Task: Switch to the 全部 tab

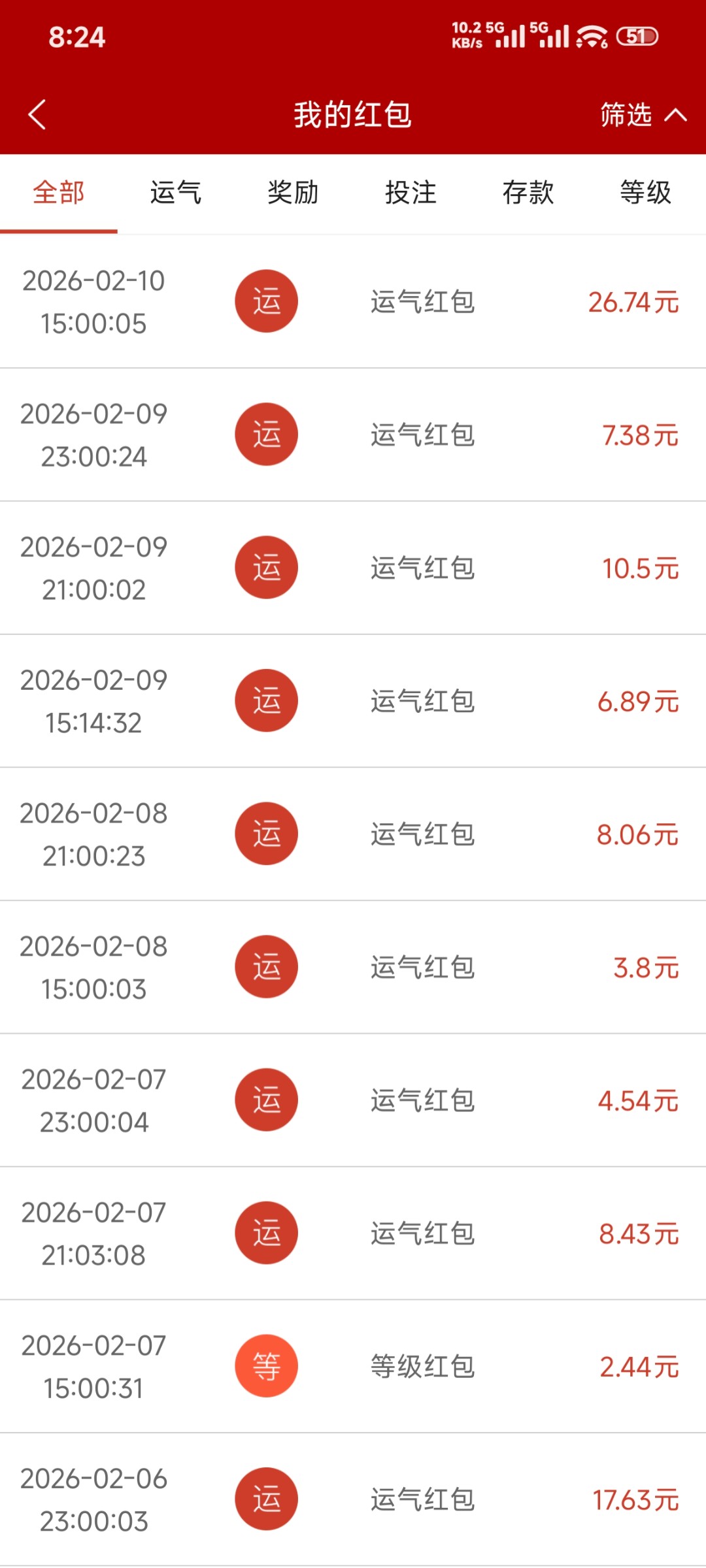Action: (59, 193)
